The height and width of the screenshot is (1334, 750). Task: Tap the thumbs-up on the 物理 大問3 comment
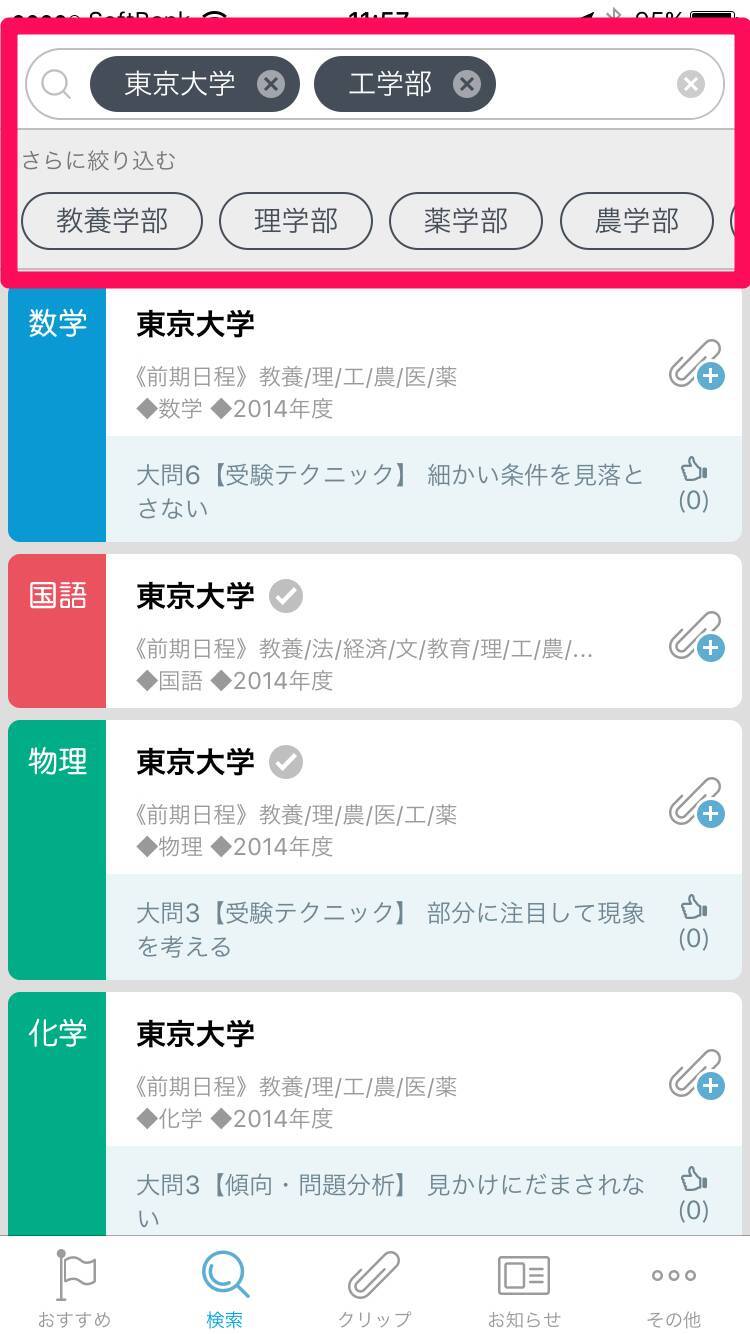point(694,910)
